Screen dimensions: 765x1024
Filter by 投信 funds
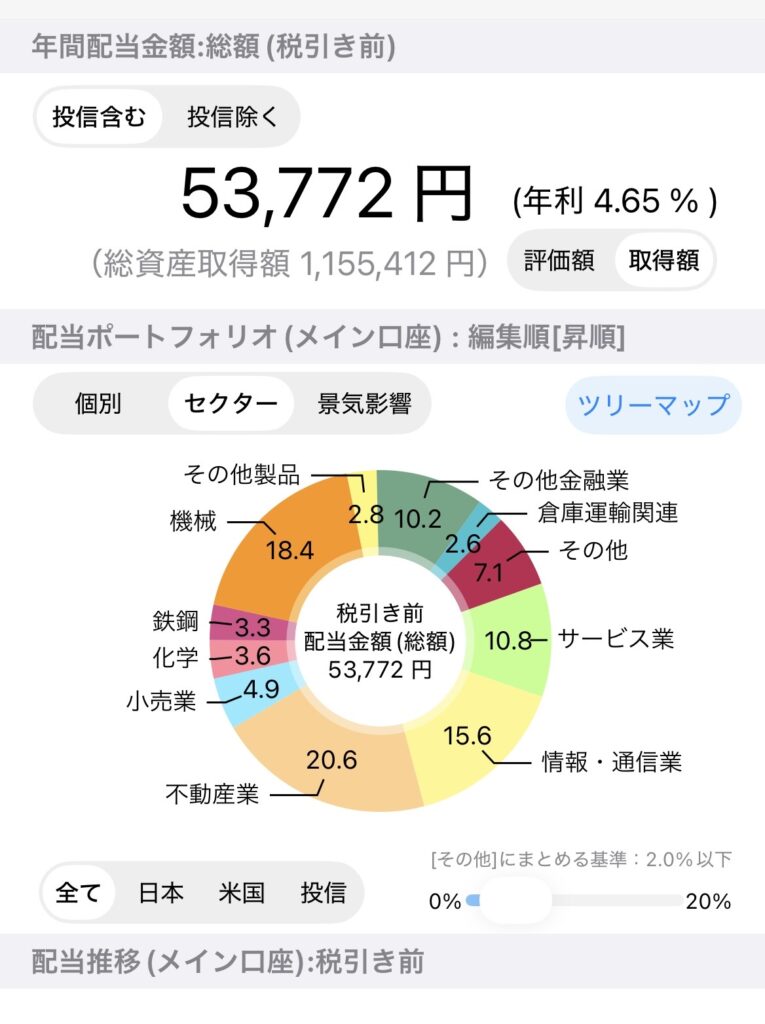pos(323,892)
